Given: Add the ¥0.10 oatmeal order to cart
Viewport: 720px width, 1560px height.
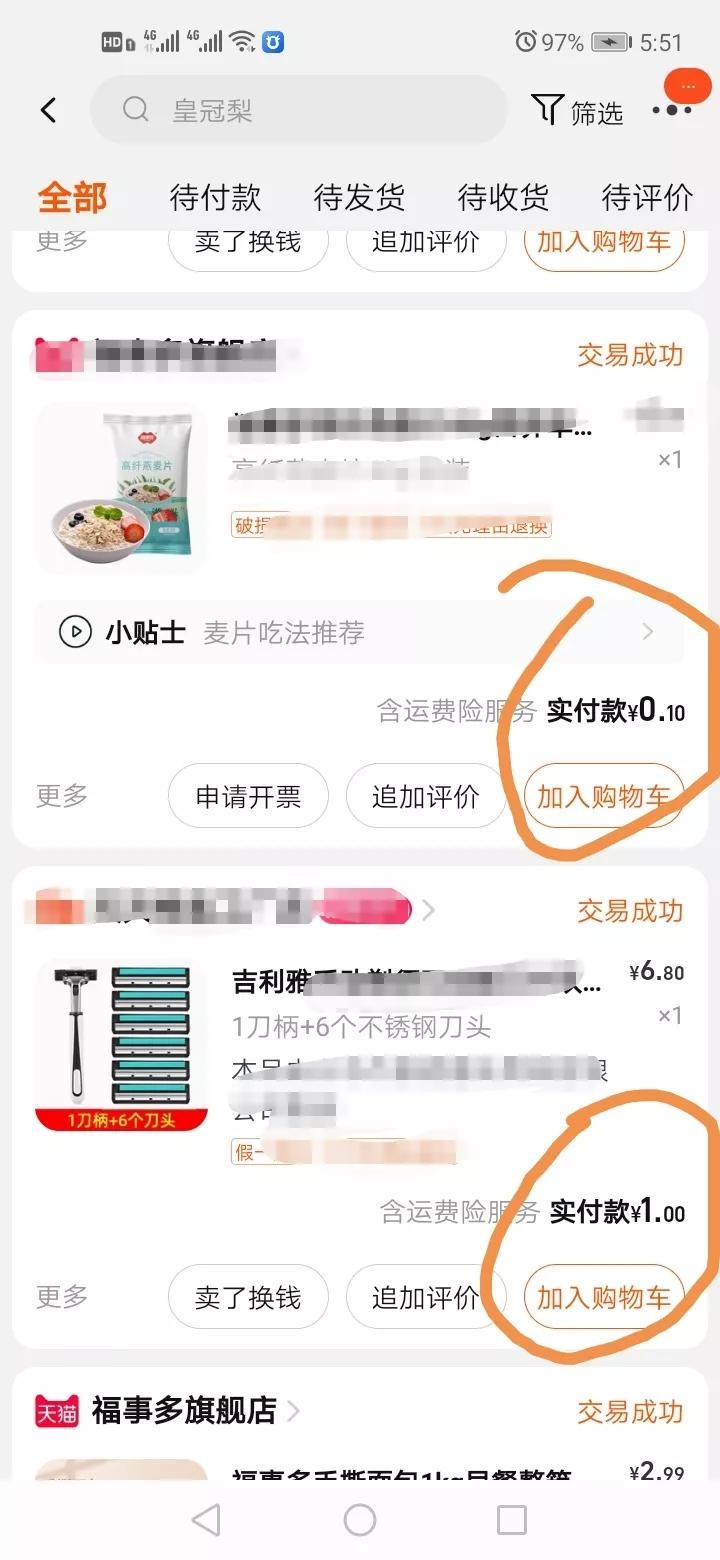Looking at the screenshot, I should [604, 796].
